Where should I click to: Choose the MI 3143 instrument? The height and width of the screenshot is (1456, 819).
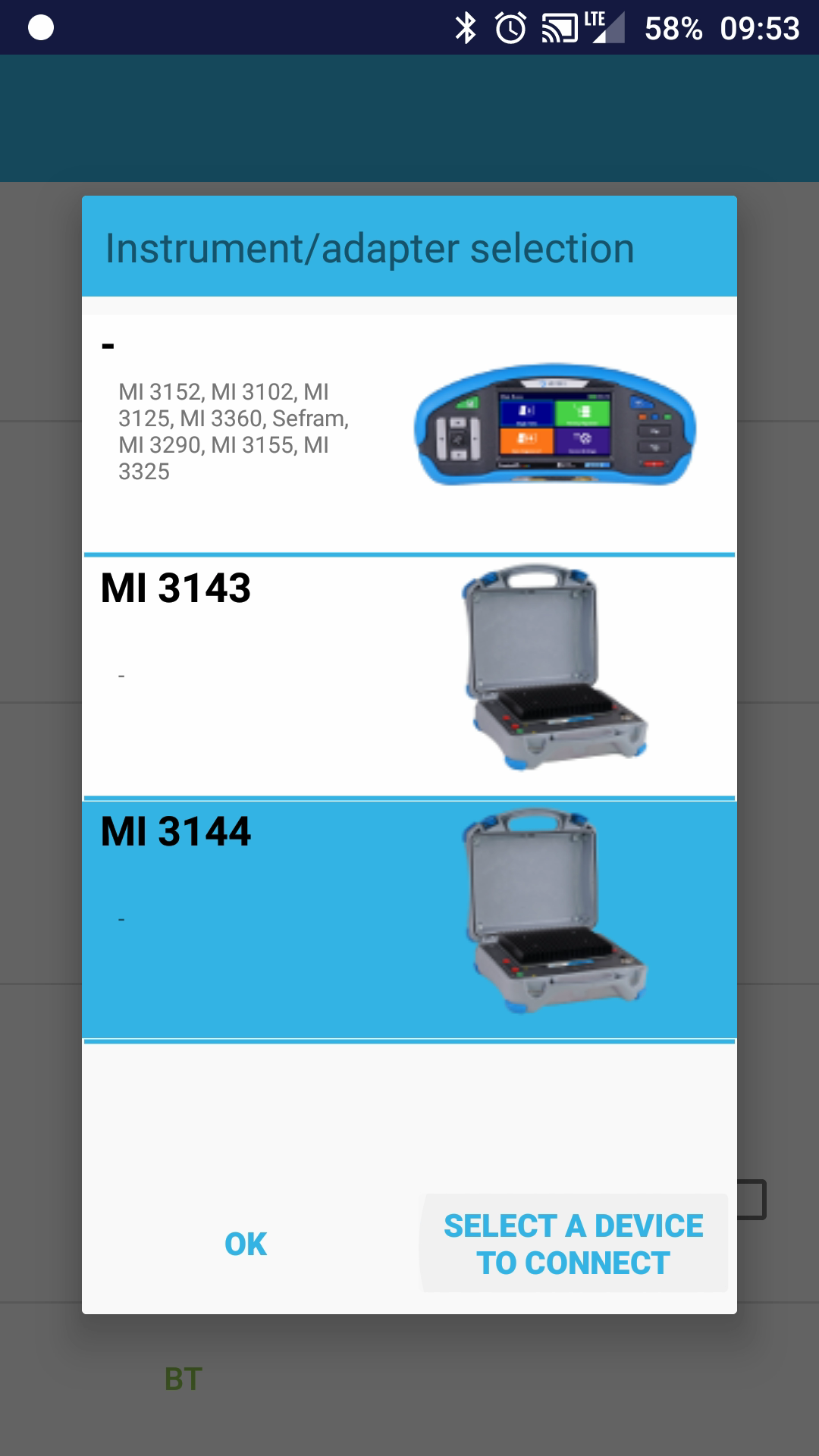point(409,675)
